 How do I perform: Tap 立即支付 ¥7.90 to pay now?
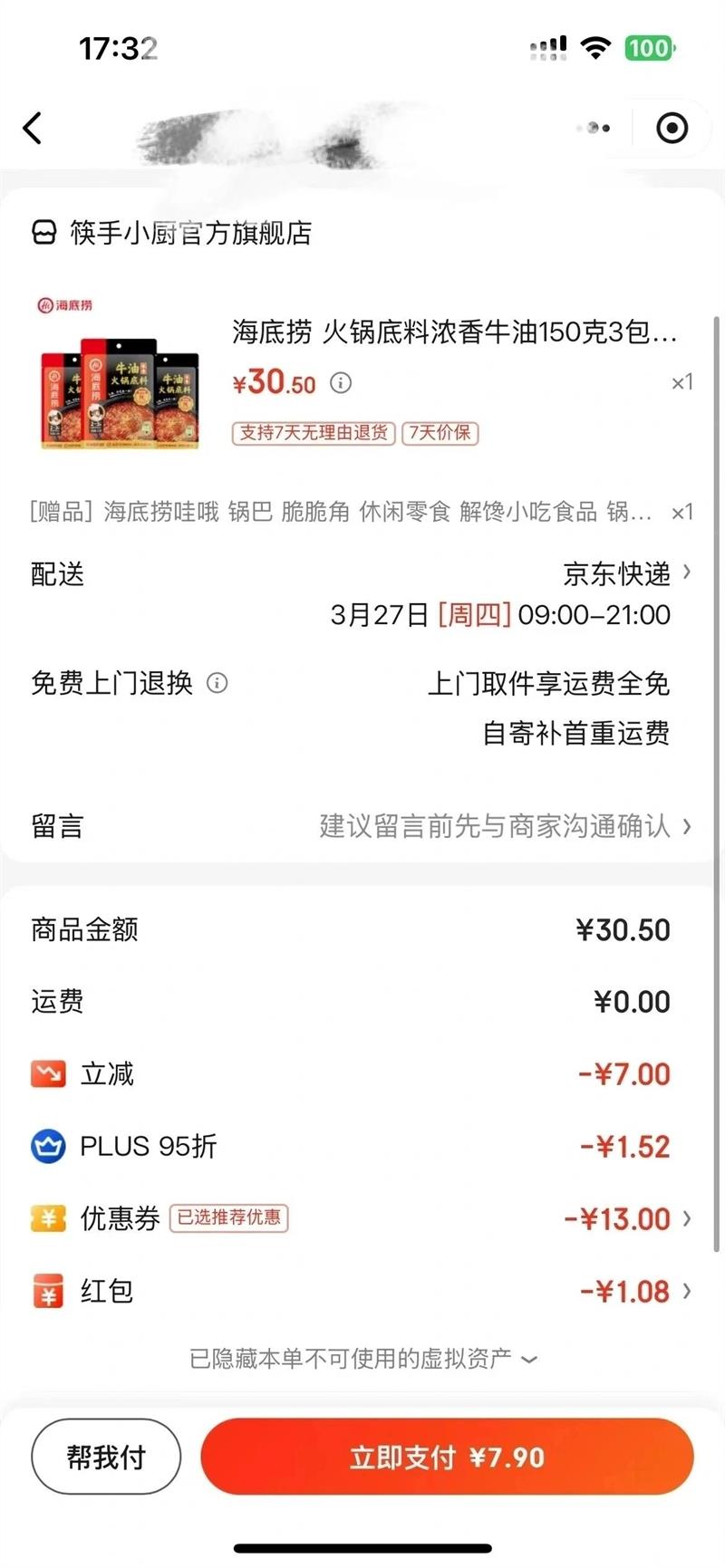(447, 1457)
